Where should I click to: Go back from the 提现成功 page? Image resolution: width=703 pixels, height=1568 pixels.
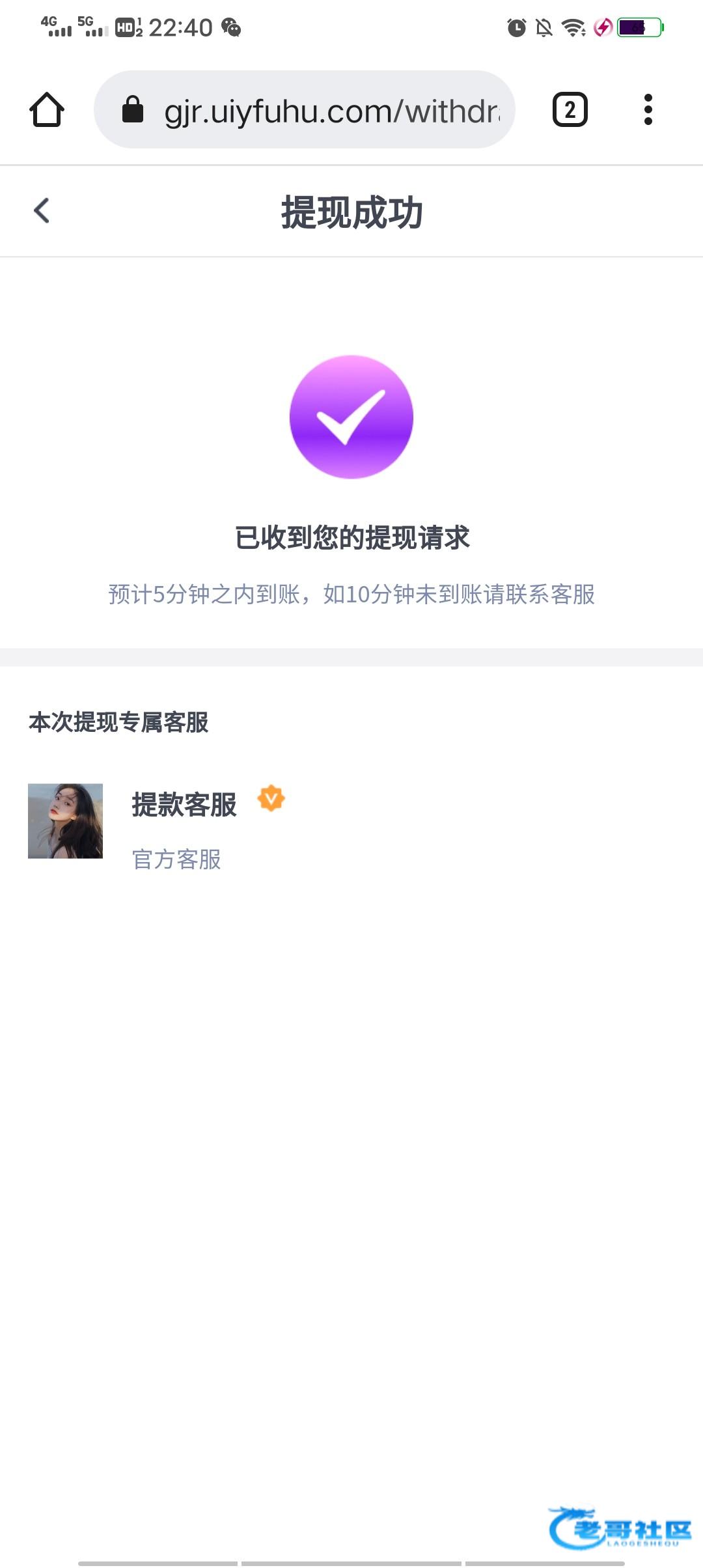point(42,211)
